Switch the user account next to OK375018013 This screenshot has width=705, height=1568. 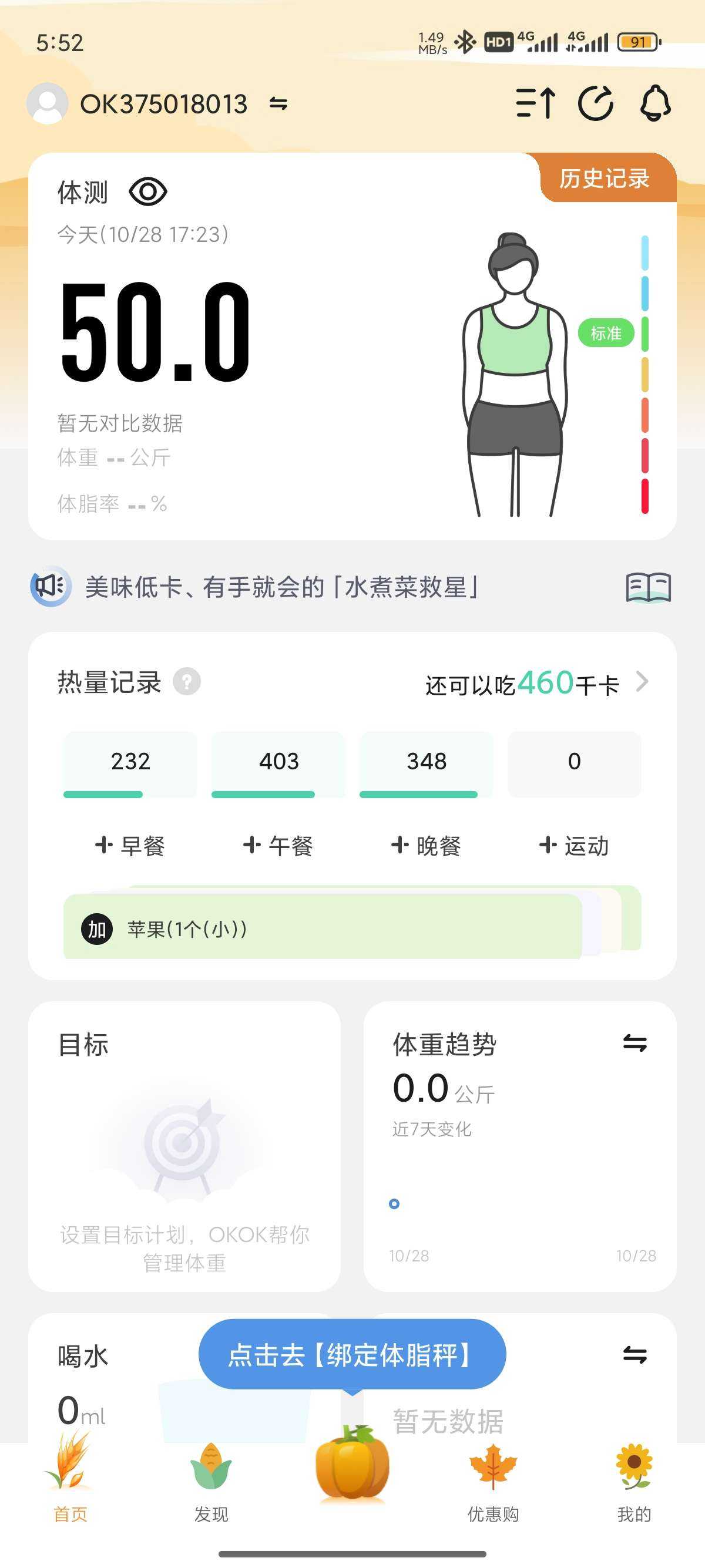coord(279,104)
